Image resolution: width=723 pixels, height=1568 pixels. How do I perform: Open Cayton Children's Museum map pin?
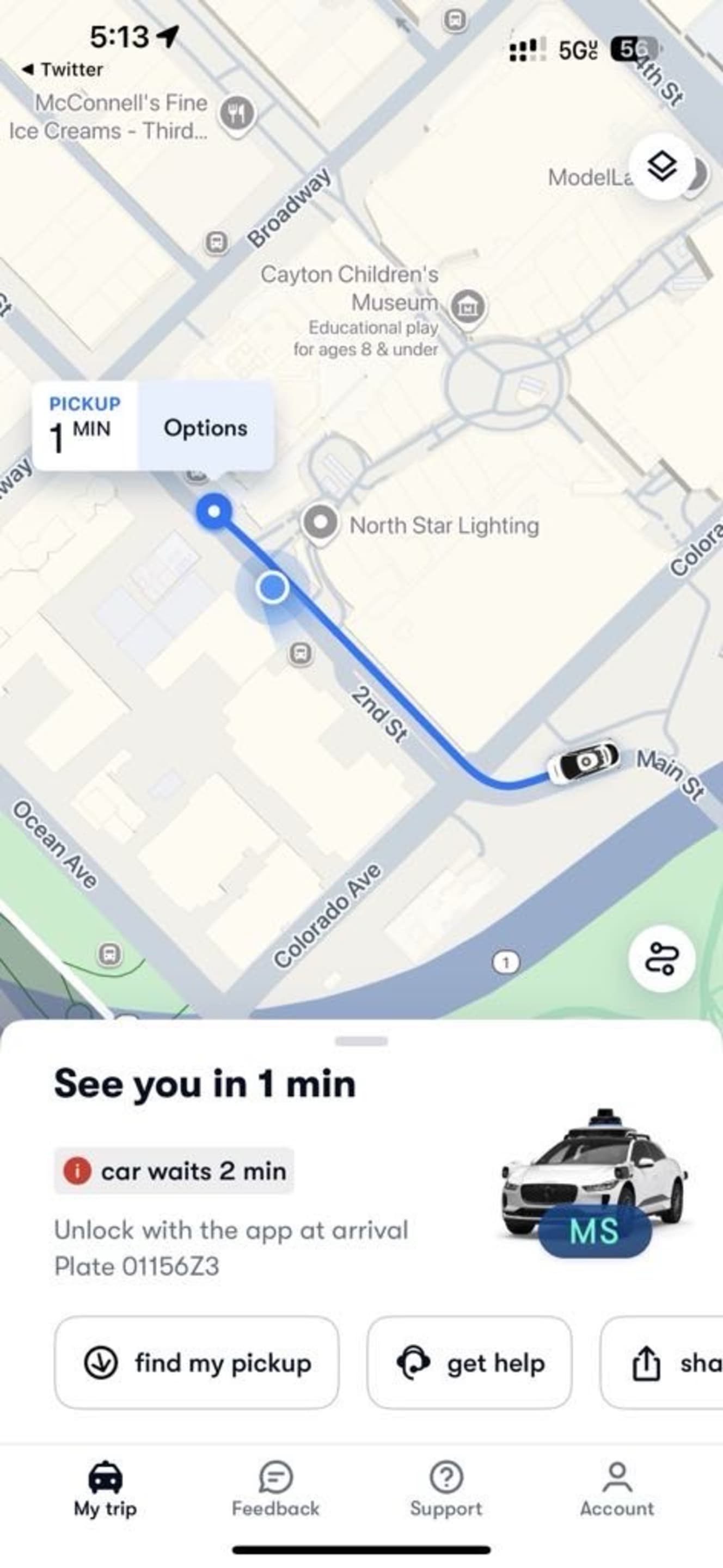[467, 305]
